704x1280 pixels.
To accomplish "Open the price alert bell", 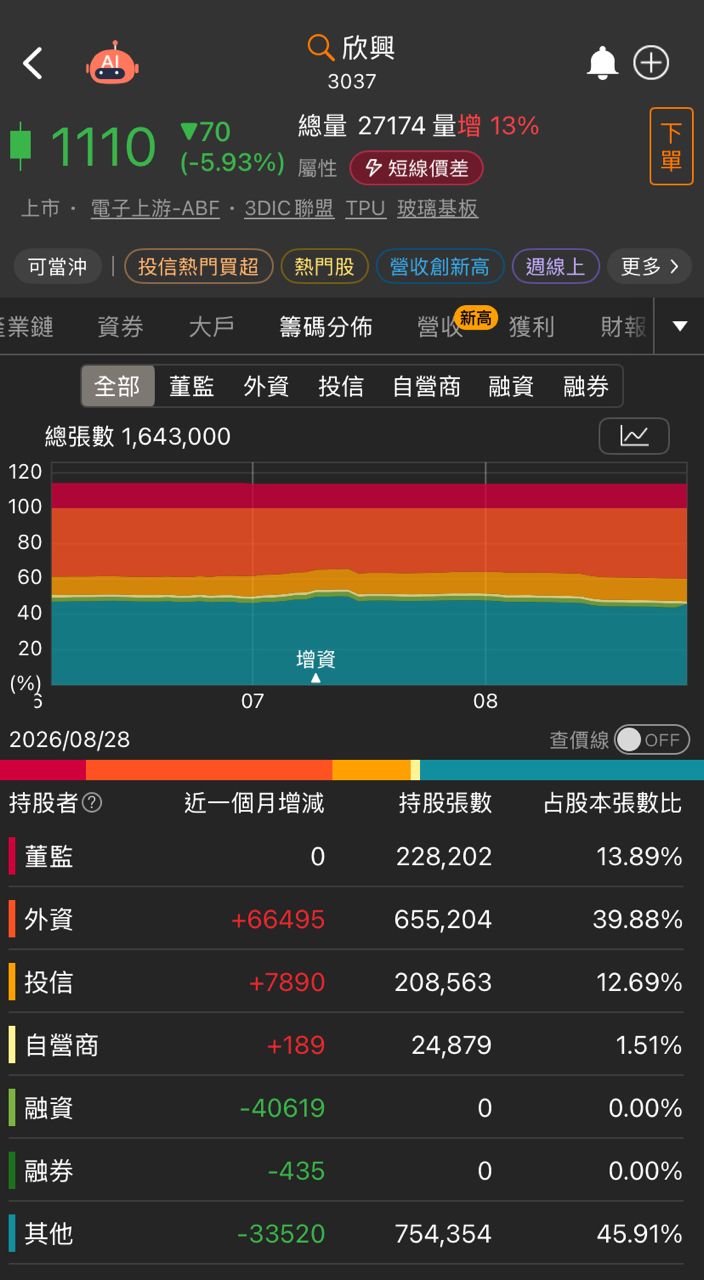I will click(x=602, y=63).
